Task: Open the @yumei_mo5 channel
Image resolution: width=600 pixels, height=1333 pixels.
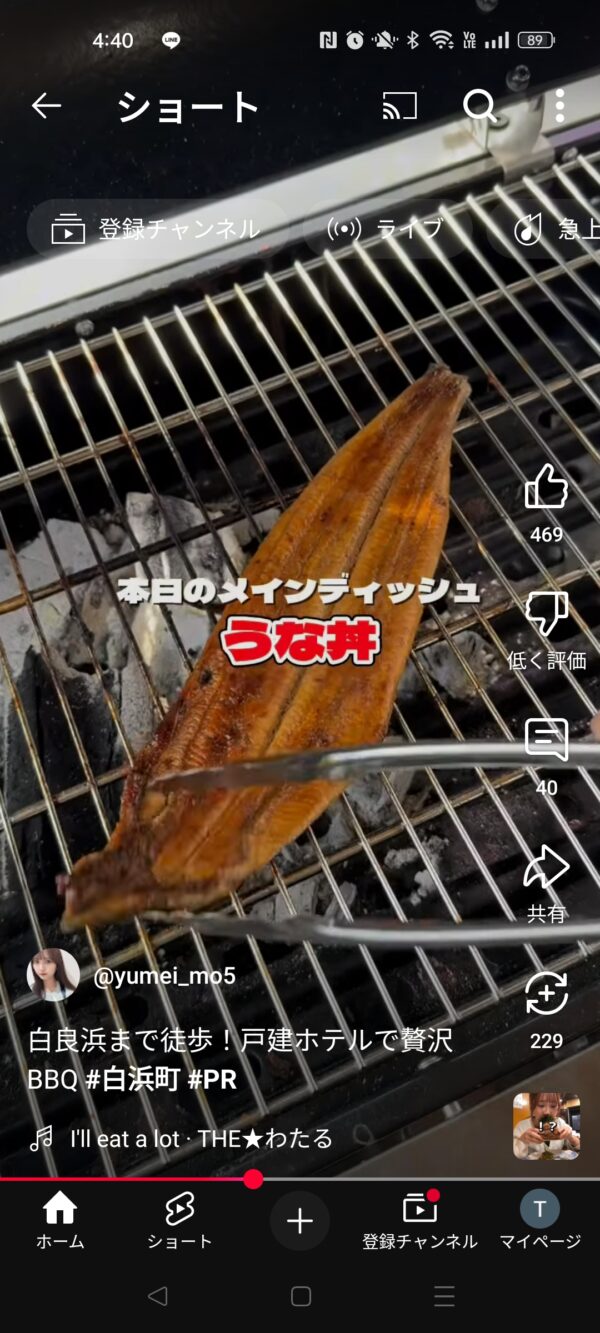Action: pyautogui.click(x=164, y=976)
